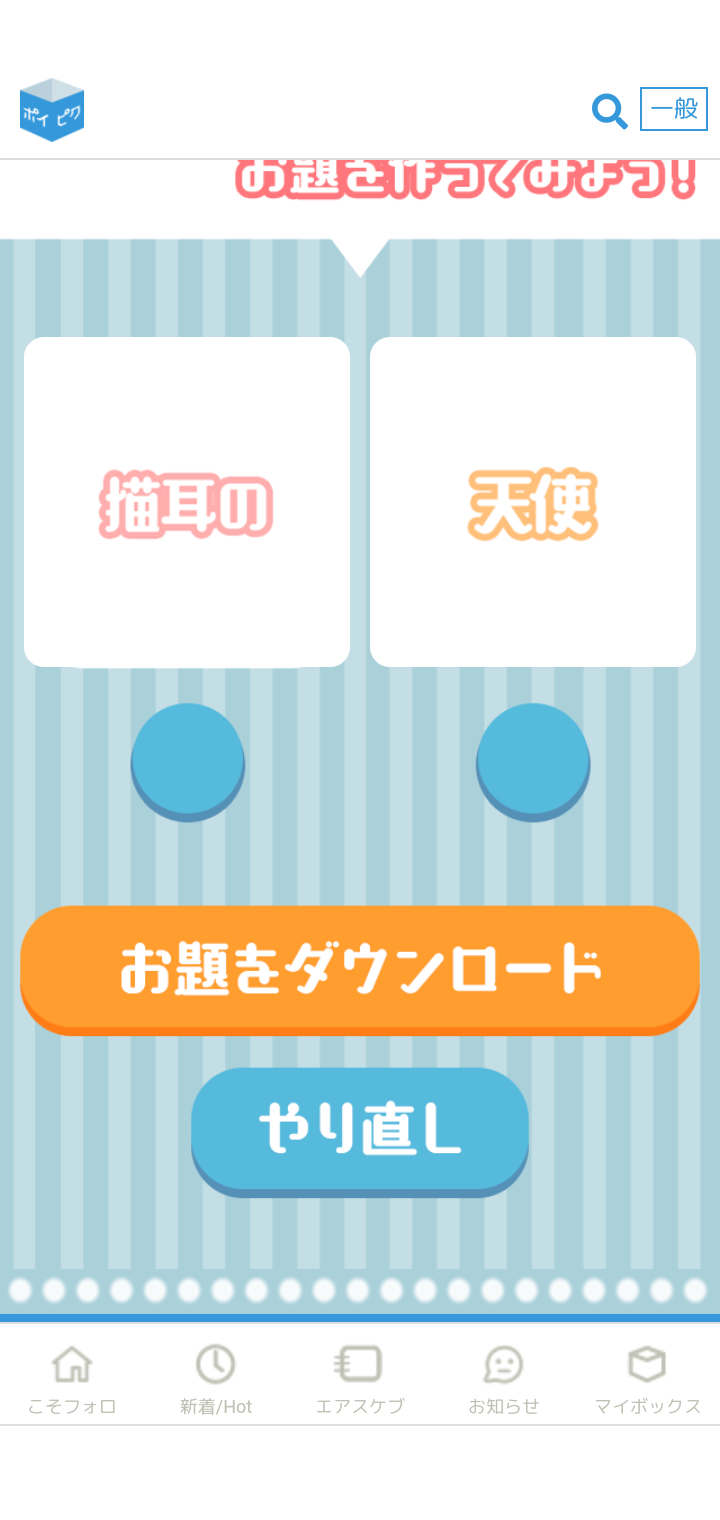Screen dimensions: 720x1520
Task: Tap the 一般 mode button
Action: coord(674,109)
